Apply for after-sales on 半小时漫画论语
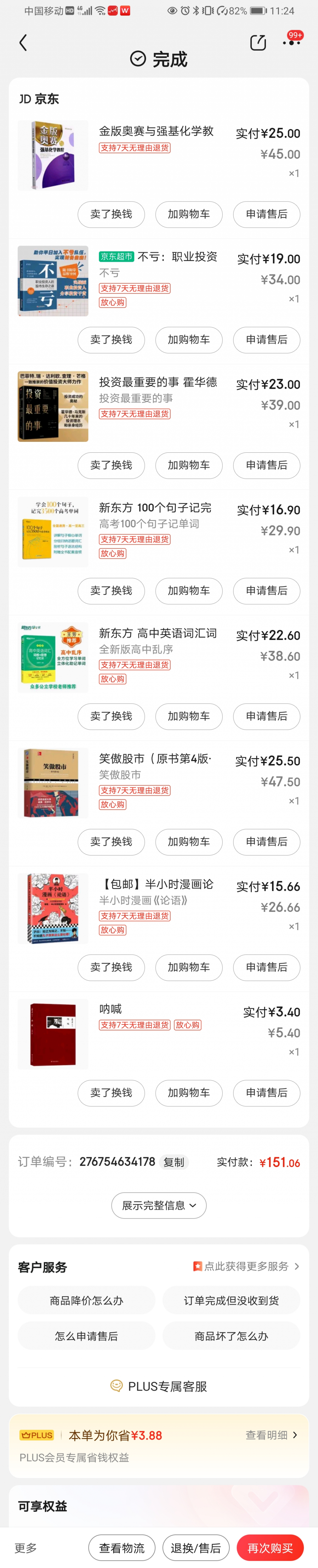The image size is (318, 1568). point(266,966)
